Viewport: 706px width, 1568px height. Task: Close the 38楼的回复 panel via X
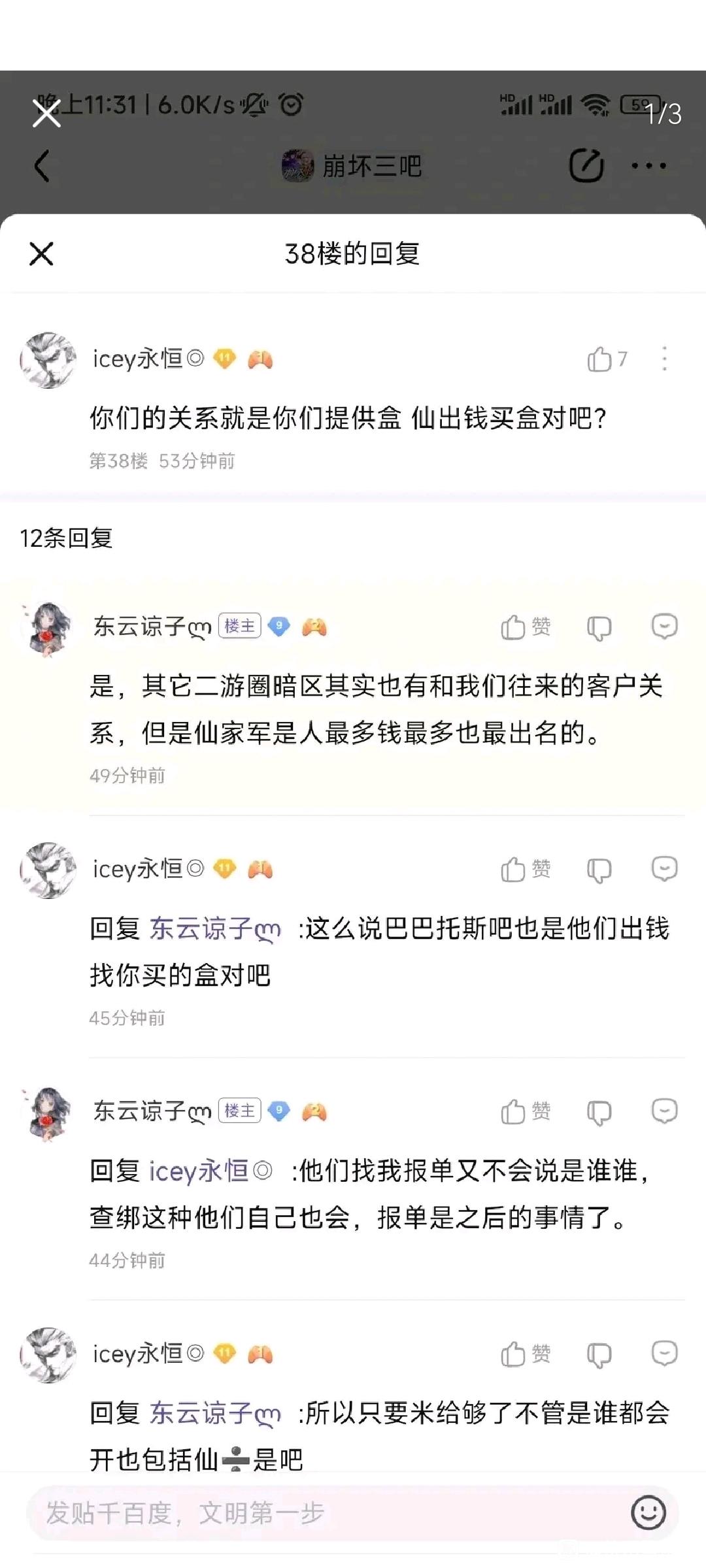pyautogui.click(x=41, y=254)
